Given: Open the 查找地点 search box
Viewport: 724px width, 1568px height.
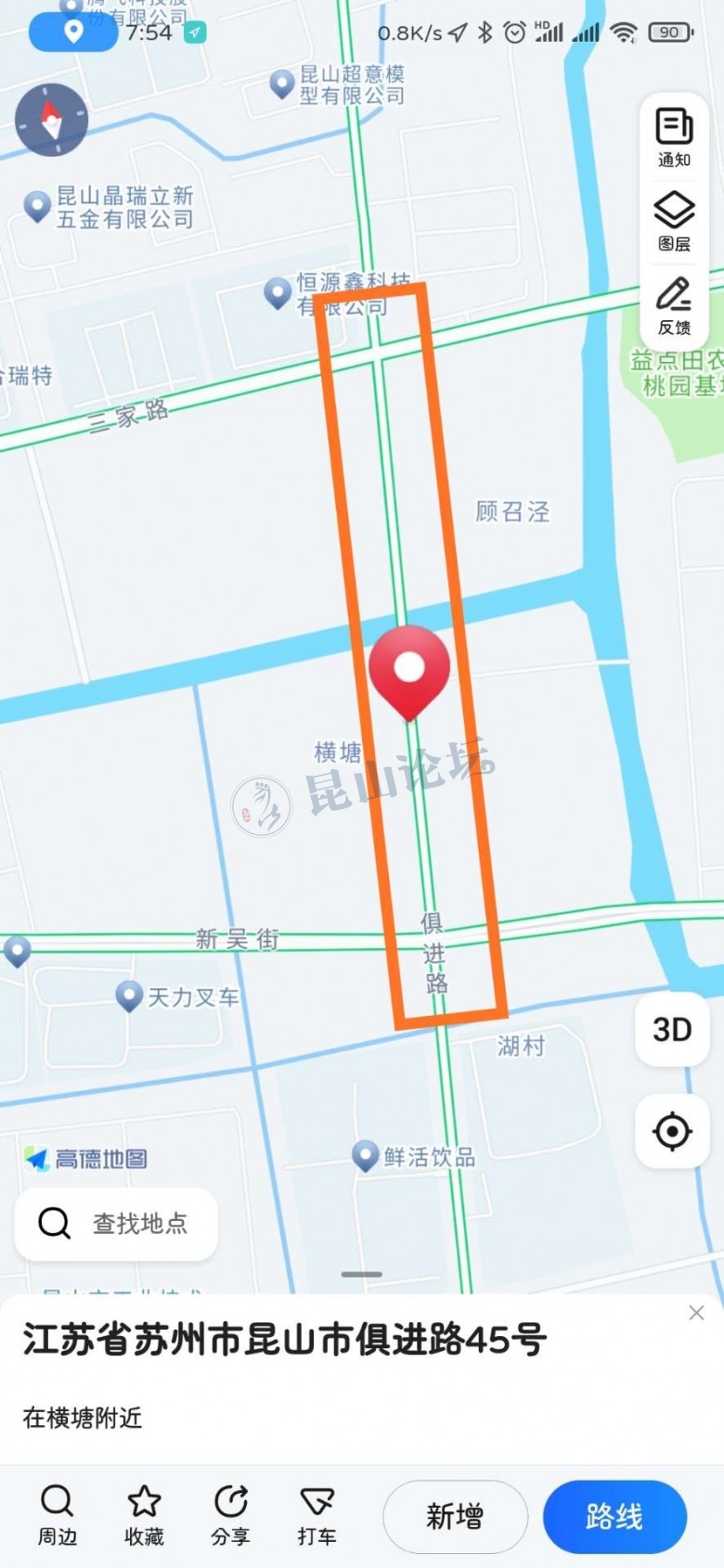Looking at the screenshot, I should click(x=116, y=1223).
